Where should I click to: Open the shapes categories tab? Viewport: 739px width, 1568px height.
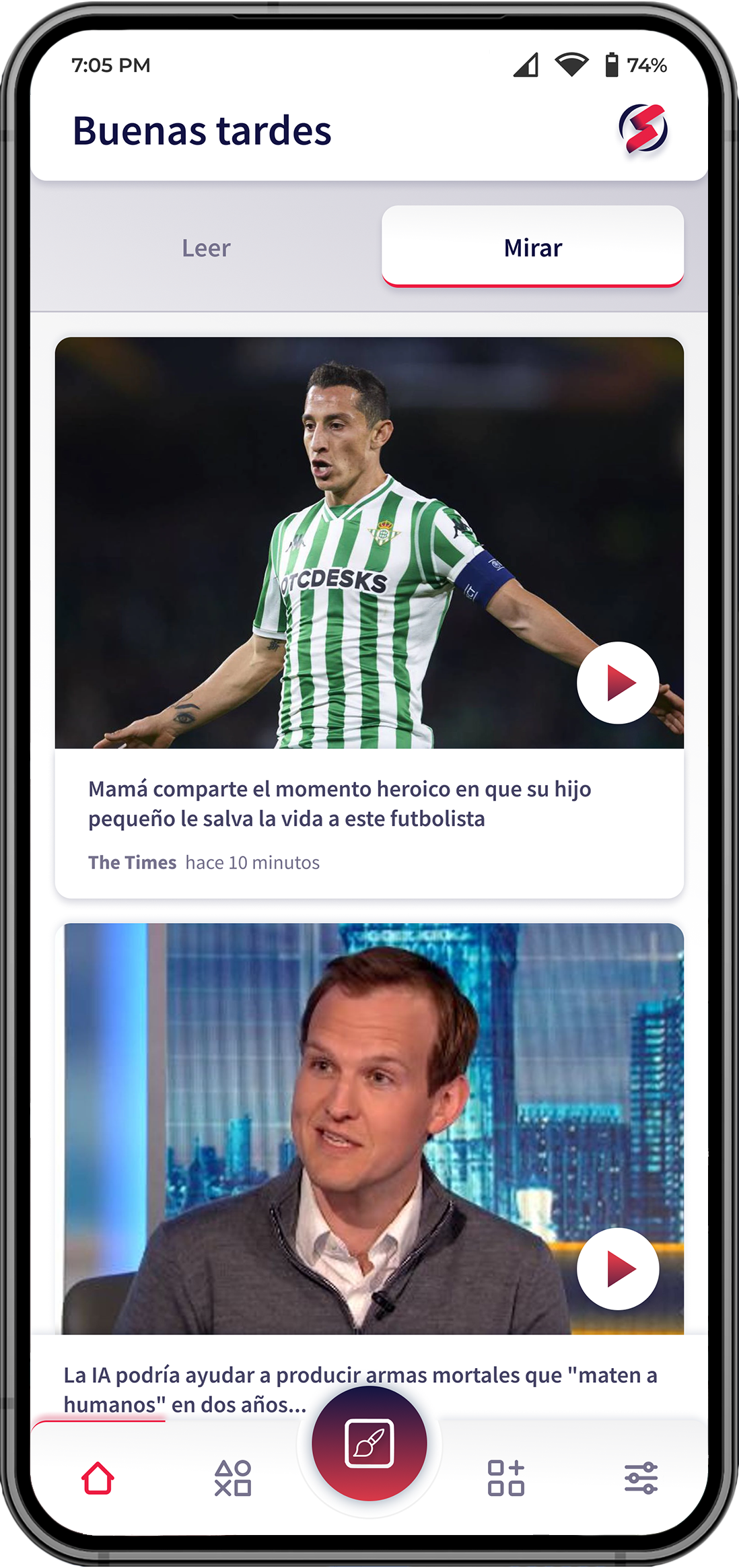(x=233, y=1478)
